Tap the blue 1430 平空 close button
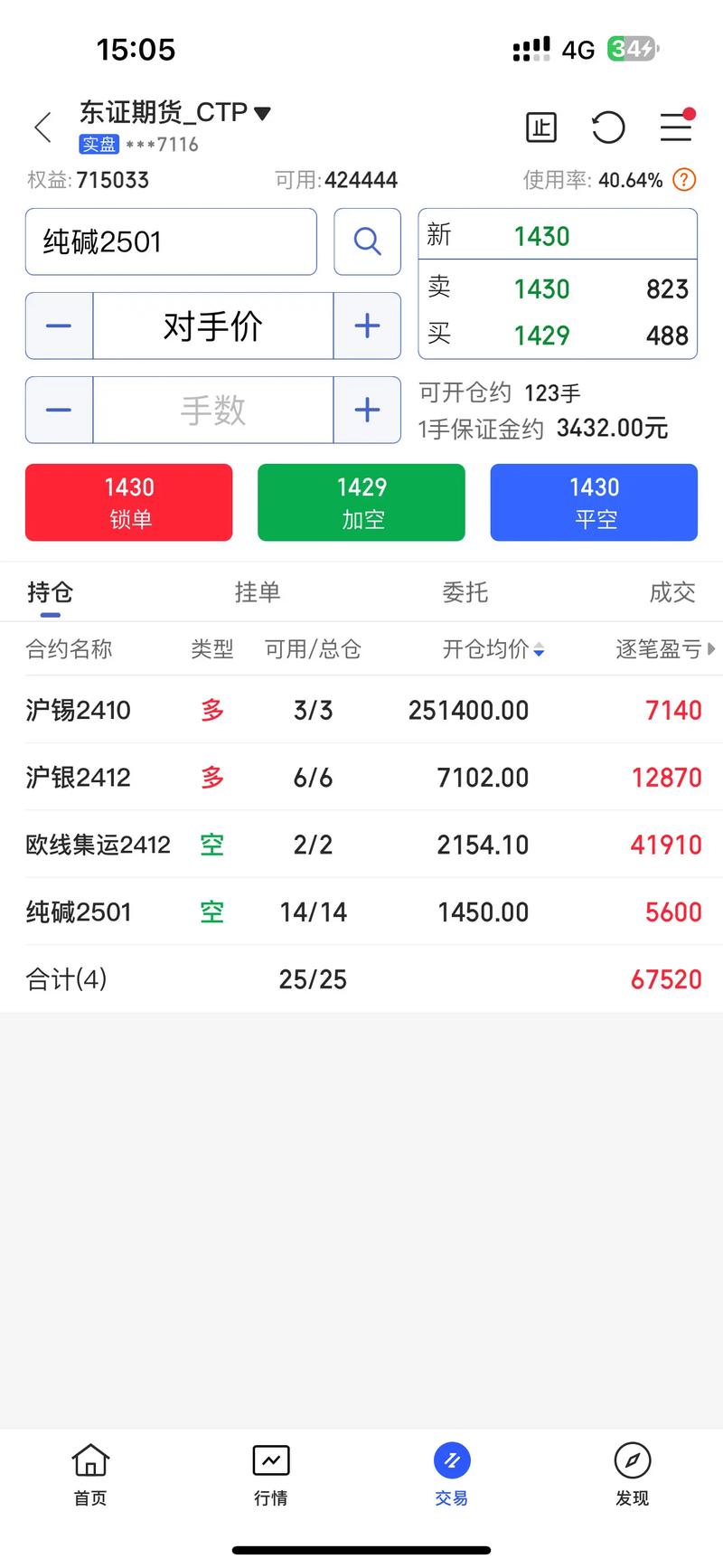This screenshot has height=1568, width=723. point(593,503)
